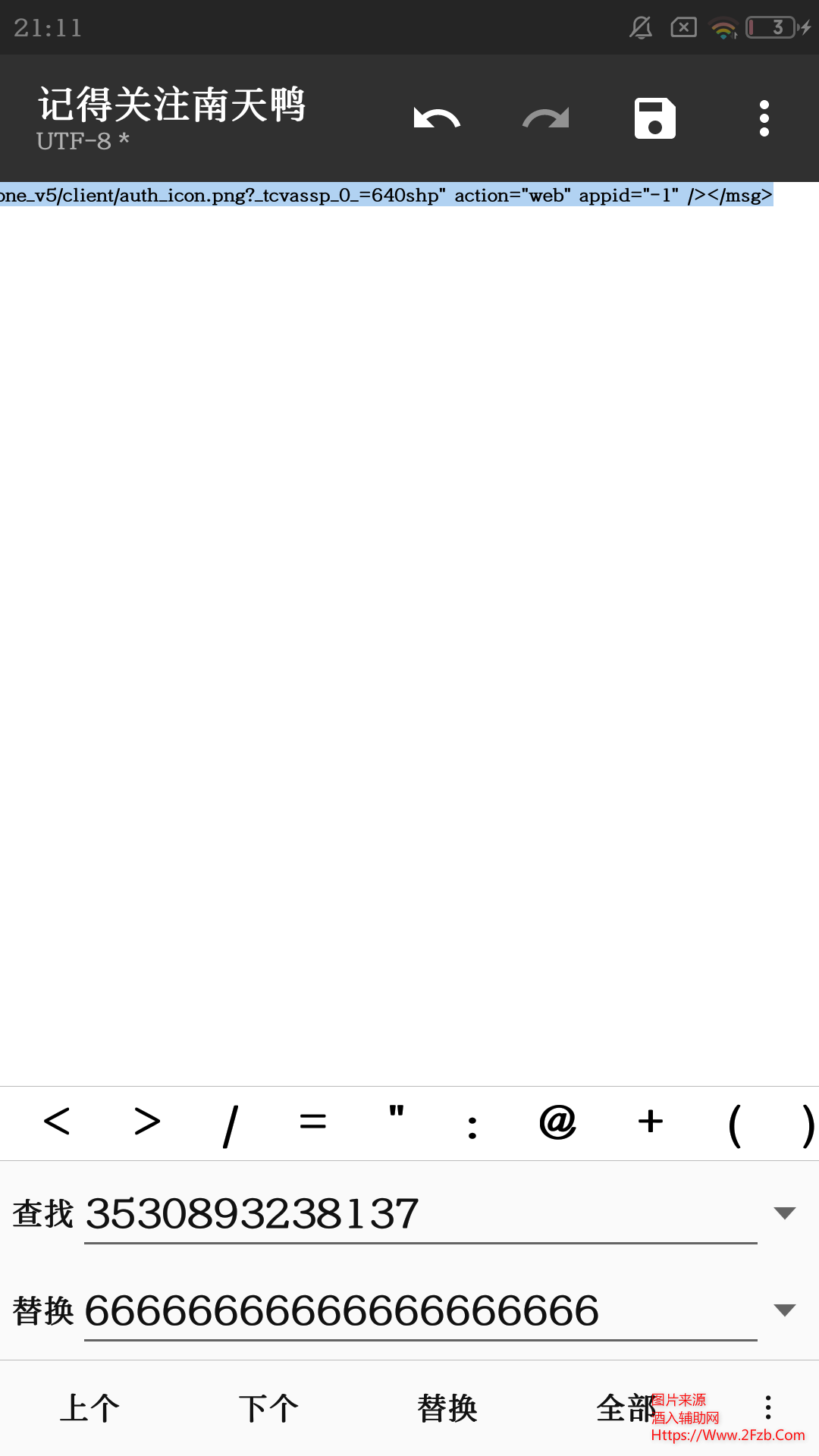Insert a closing parenthesis from the symbol bar

806,1122
